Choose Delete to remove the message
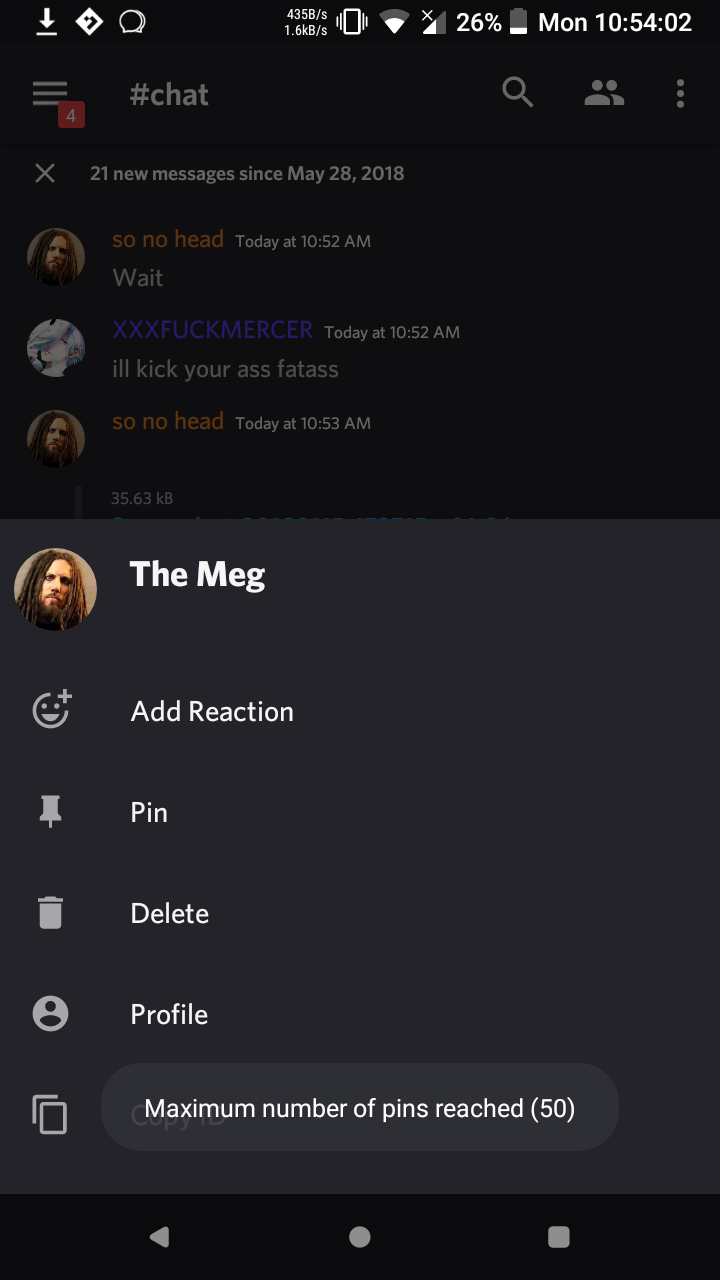720x1280 pixels. click(169, 913)
